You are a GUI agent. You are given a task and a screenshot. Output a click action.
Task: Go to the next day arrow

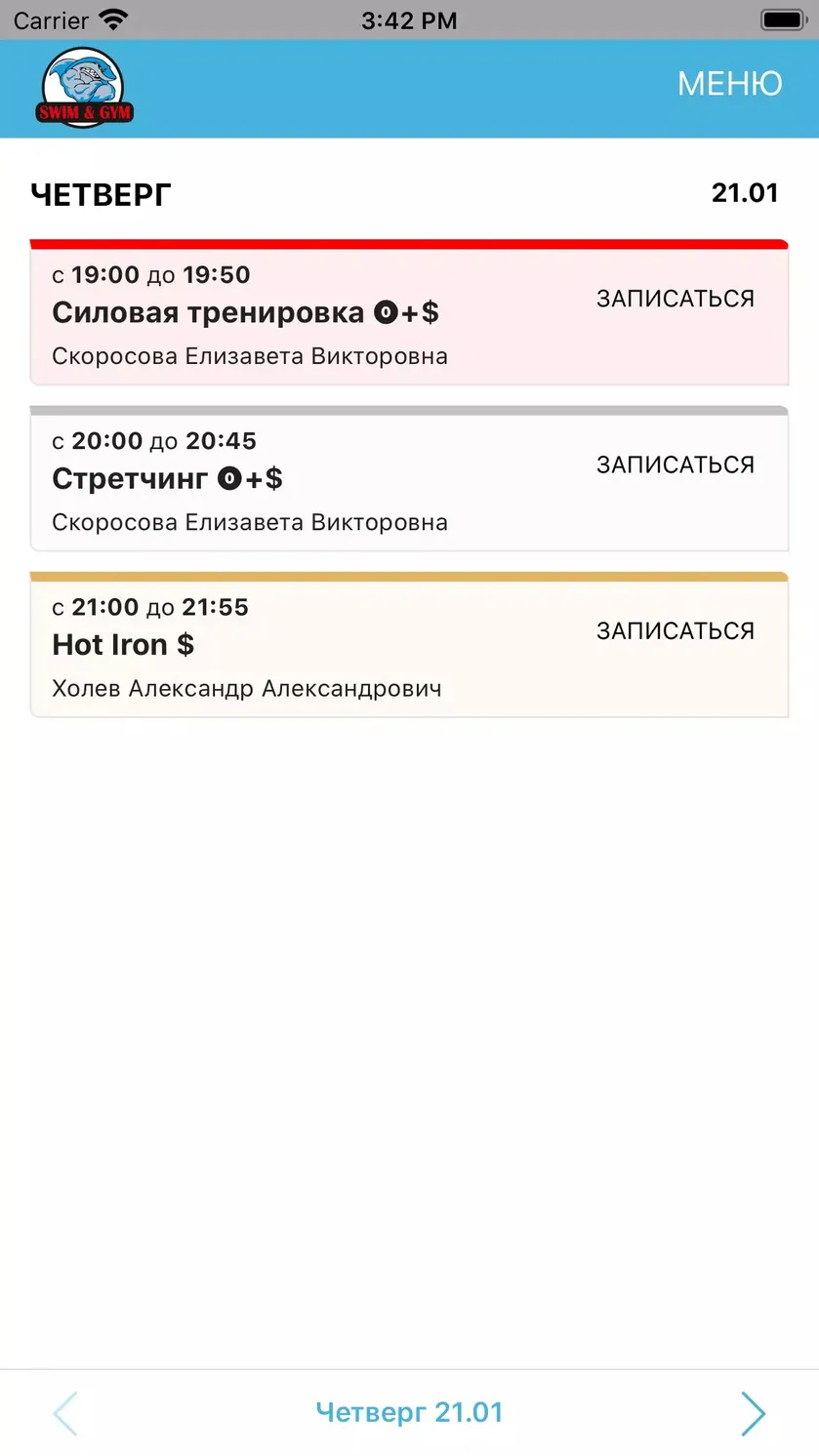pos(753,1413)
